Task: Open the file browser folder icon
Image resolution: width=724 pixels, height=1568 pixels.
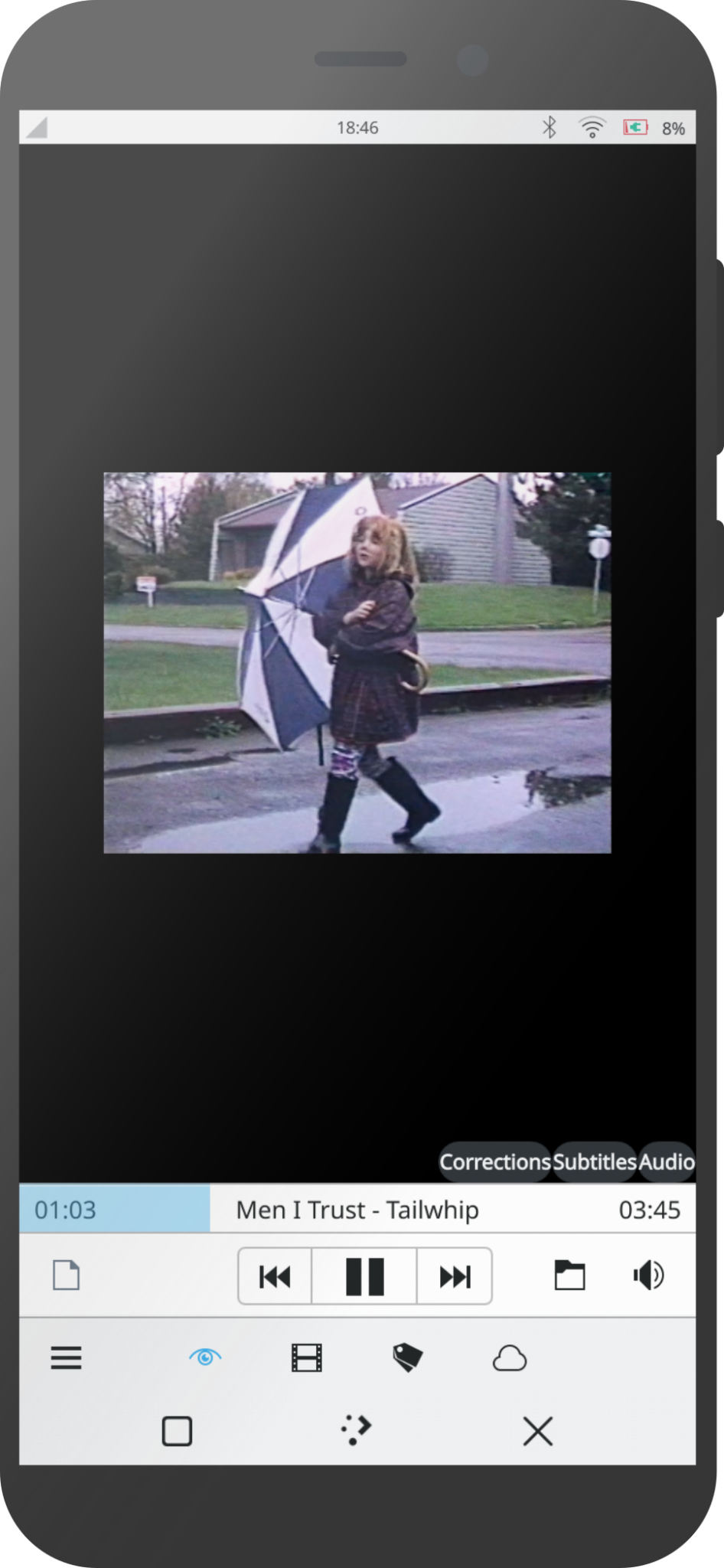Action: click(569, 1276)
